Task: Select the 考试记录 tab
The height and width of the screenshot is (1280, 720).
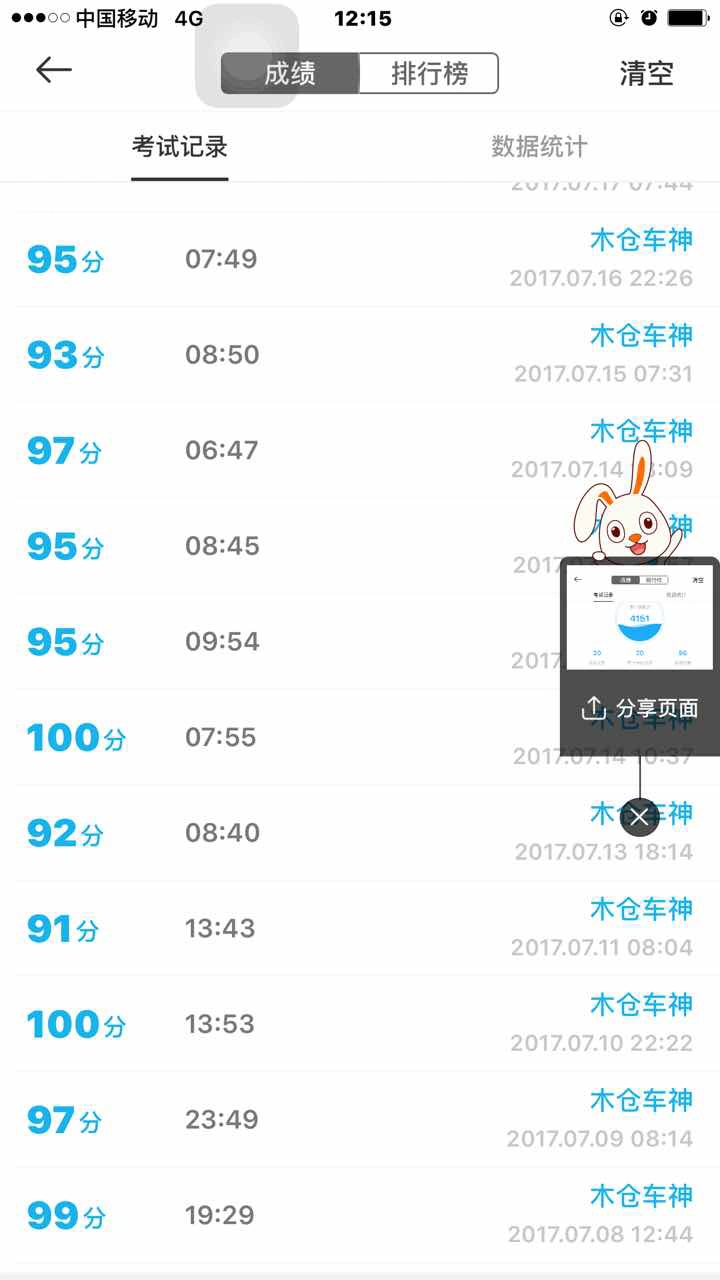Action: click(x=180, y=147)
